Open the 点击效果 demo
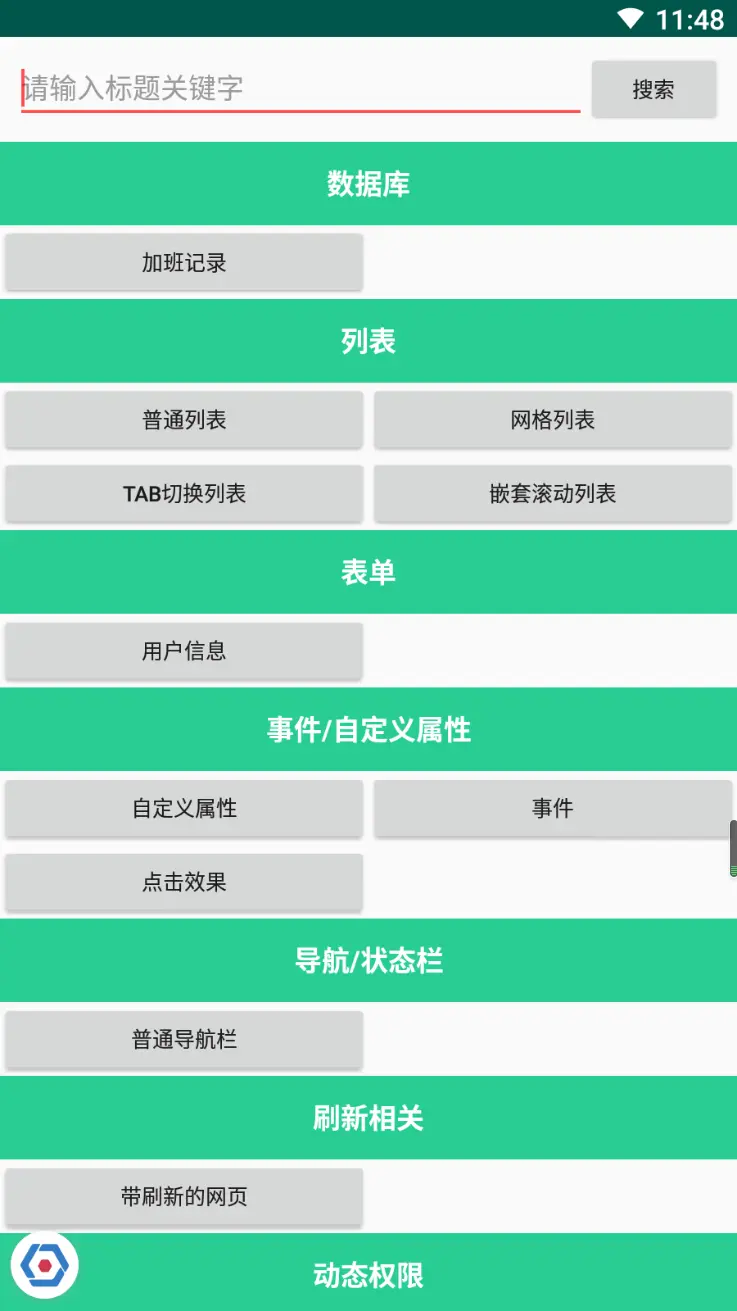The image size is (737, 1311). pyautogui.click(x=184, y=882)
